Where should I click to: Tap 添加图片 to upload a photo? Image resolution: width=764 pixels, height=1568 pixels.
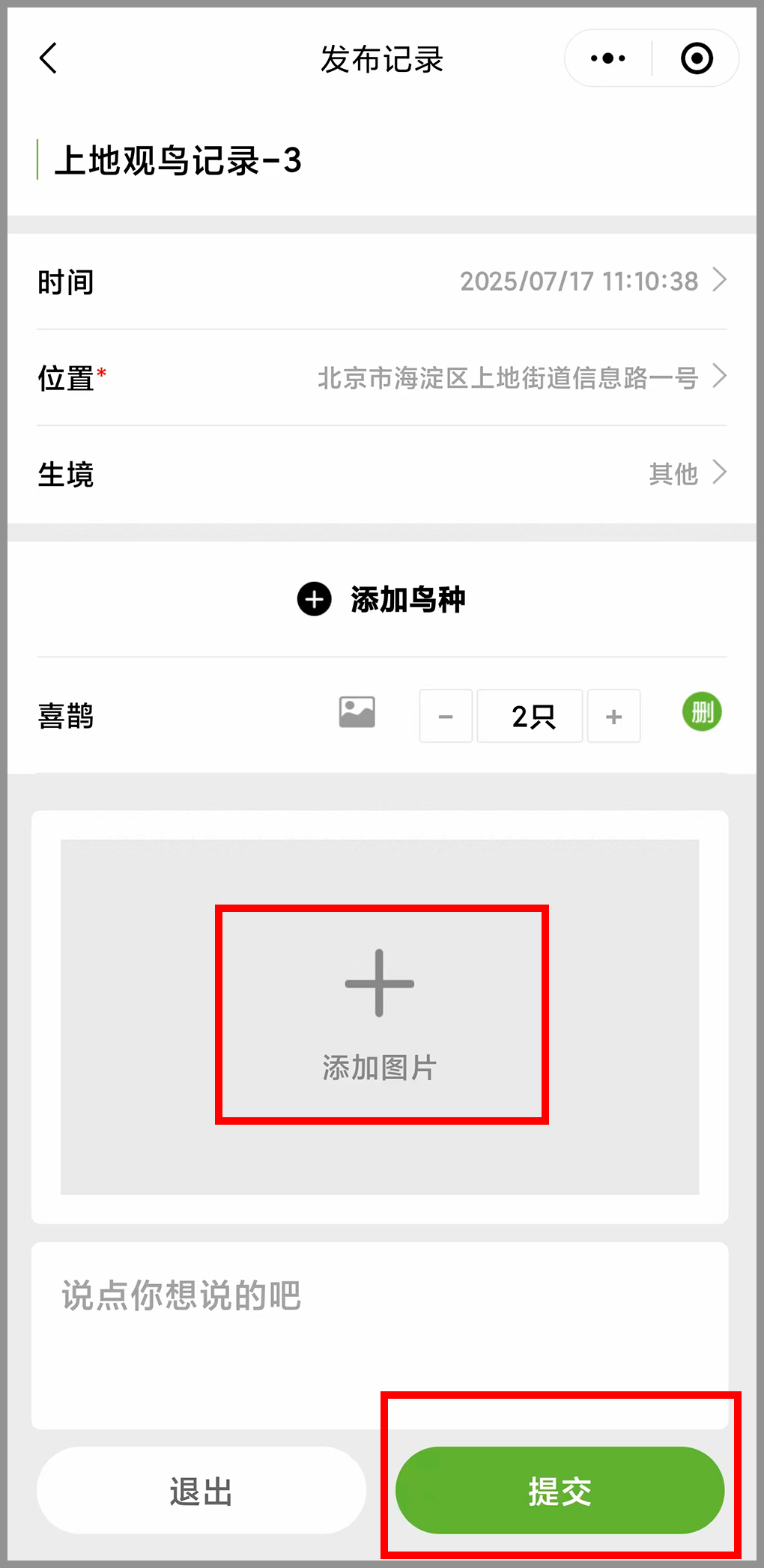380,1015
